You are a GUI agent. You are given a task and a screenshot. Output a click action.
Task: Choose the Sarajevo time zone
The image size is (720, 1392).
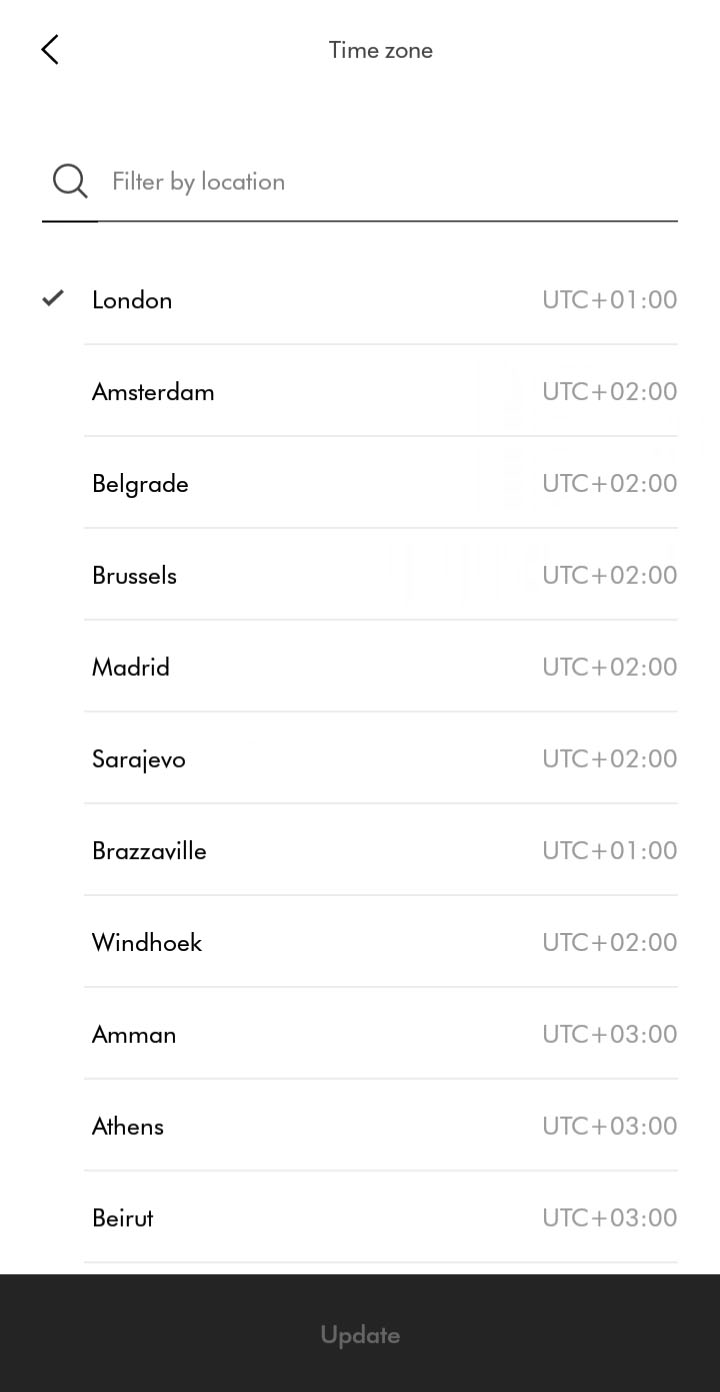pyautogui.click(x=360, y=759)
